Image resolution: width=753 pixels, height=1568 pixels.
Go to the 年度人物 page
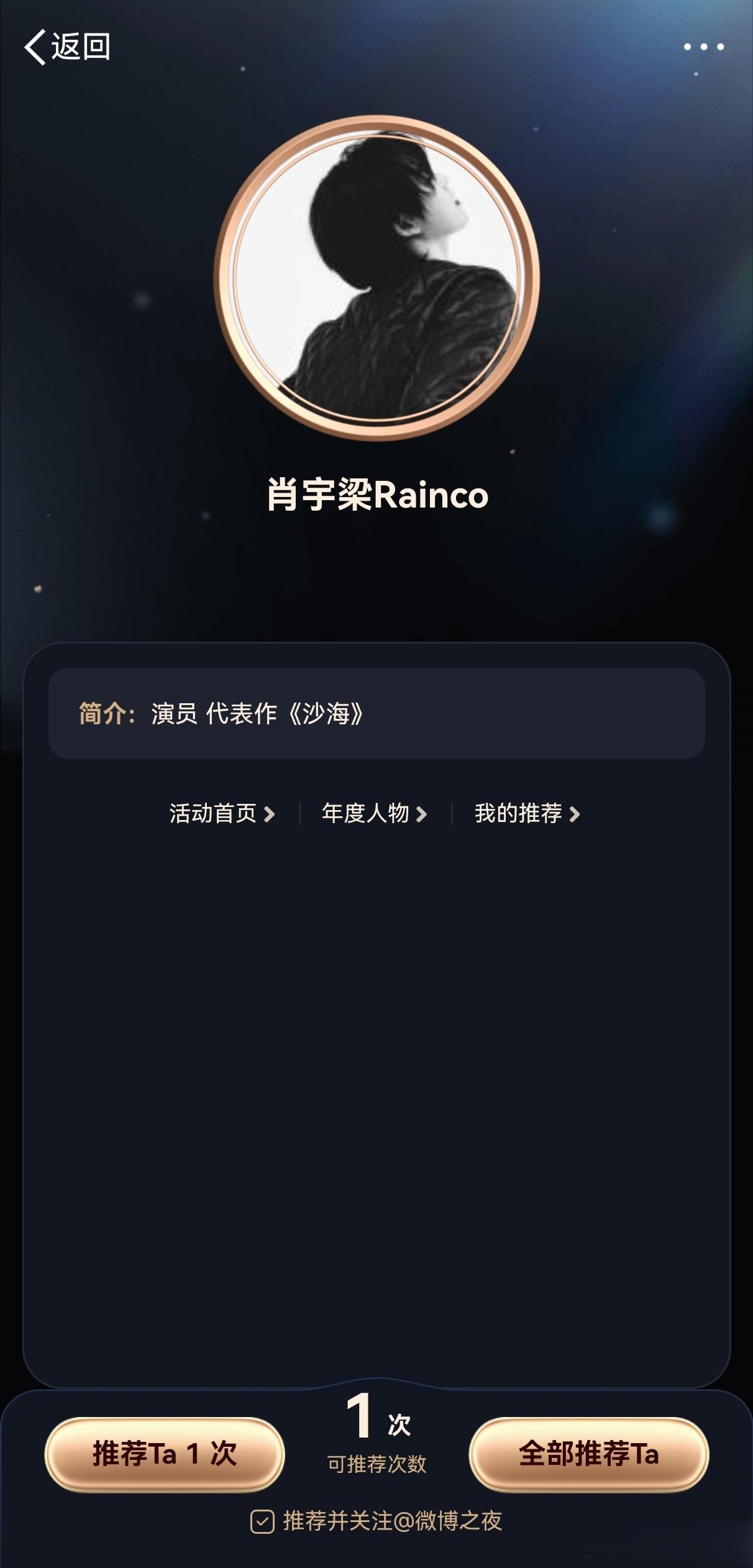(374, 813)
